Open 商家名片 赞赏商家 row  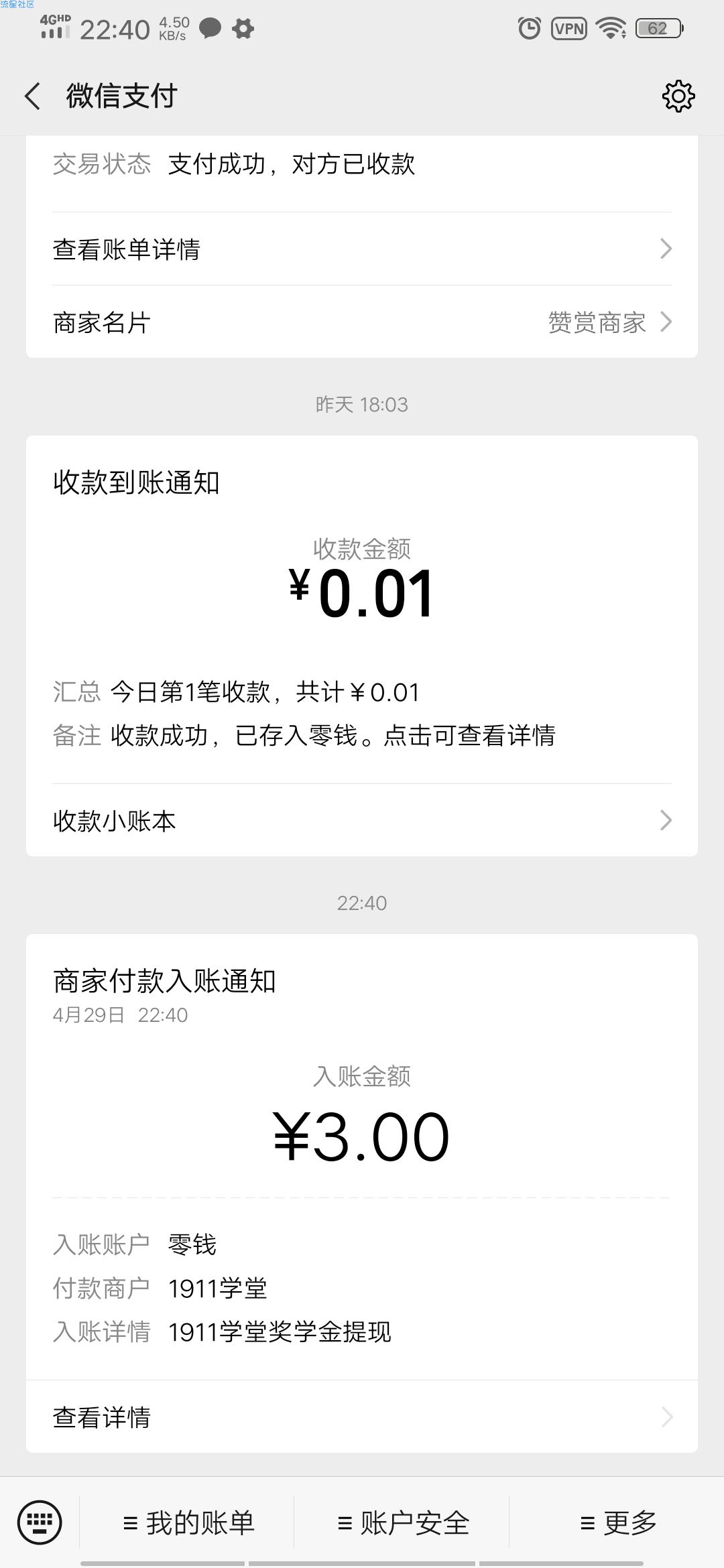pyautogui.click(x=362, y=322)
